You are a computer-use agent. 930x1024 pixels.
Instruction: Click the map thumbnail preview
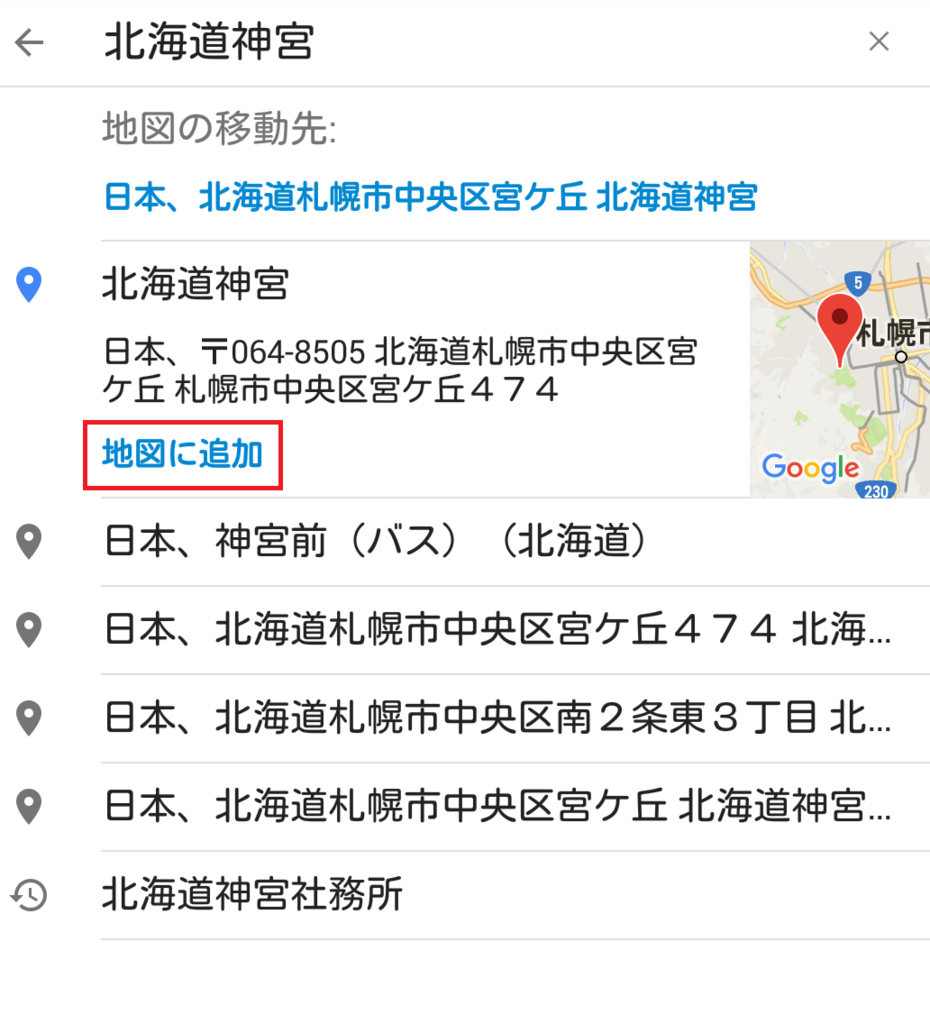(x=840, y=370)
